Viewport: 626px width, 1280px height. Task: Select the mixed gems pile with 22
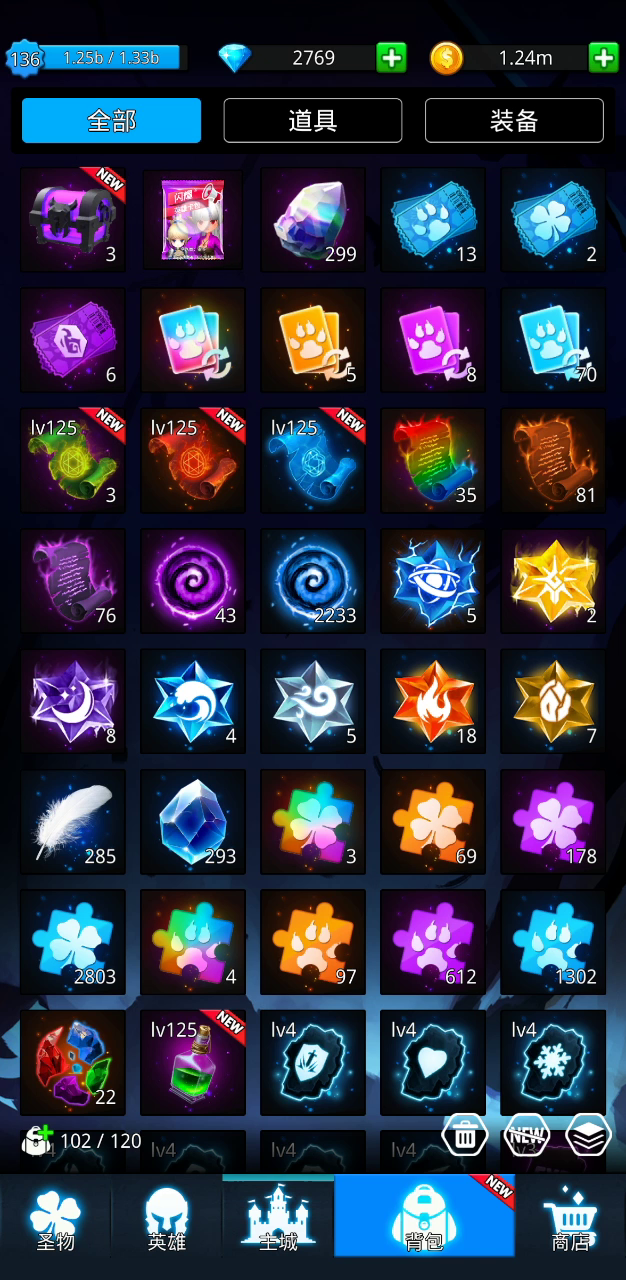click(x=73, y=1062)
